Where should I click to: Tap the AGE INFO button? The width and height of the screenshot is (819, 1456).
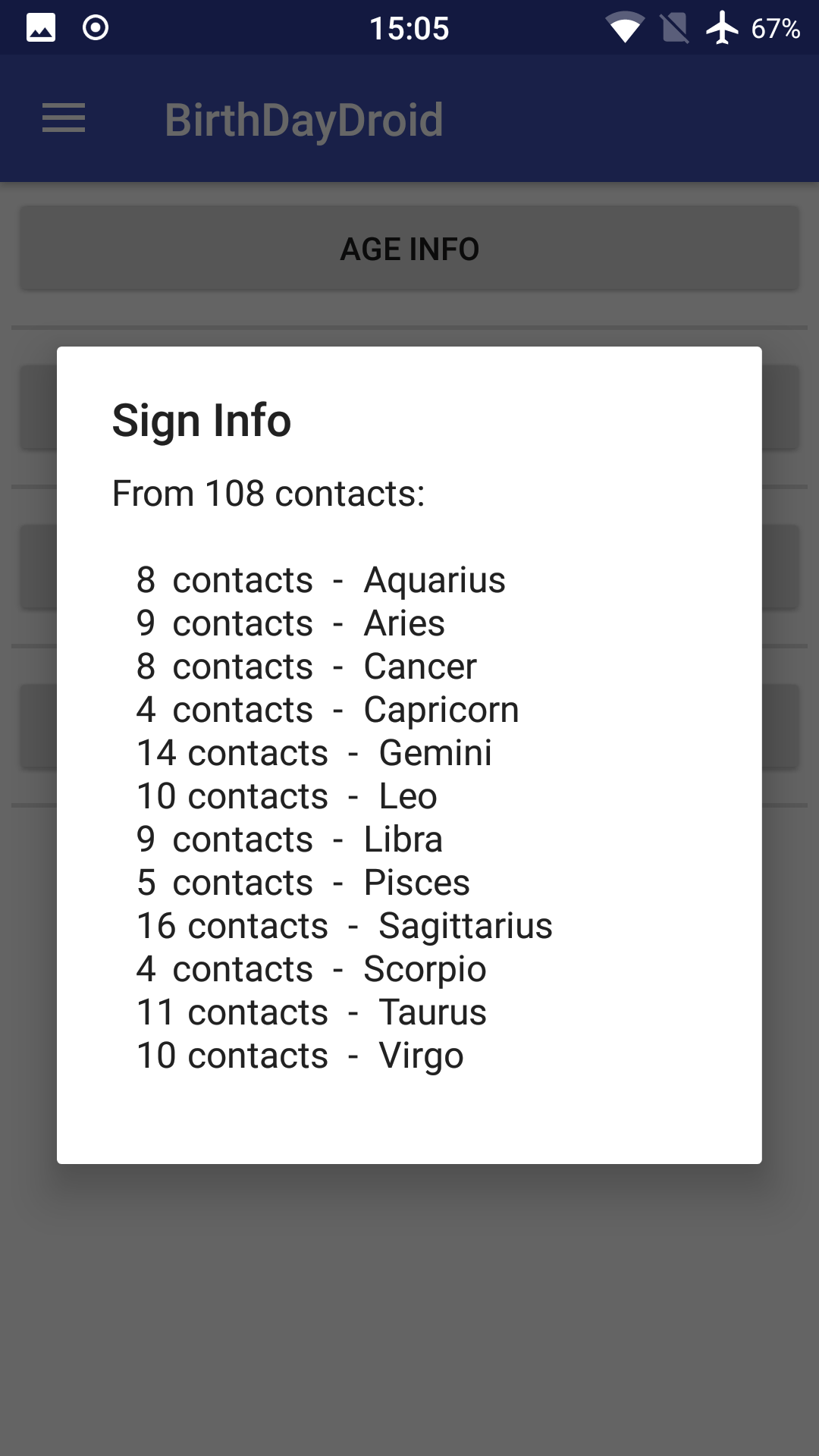(409, 249)
